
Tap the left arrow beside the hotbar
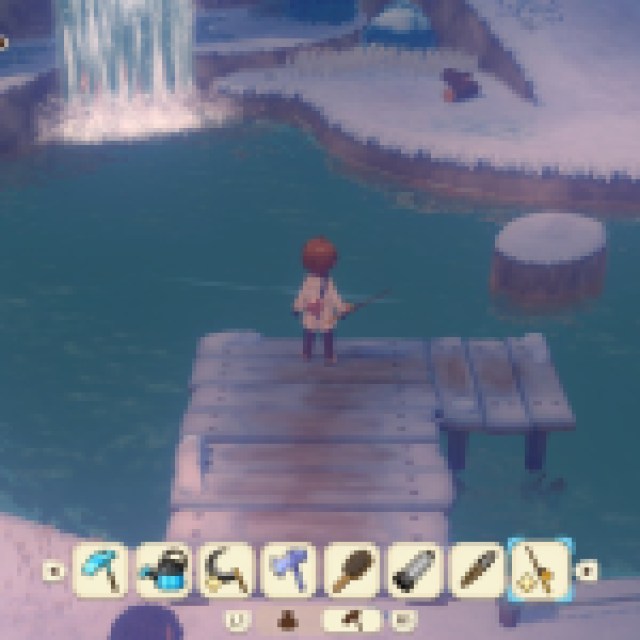tap(55, 571)
